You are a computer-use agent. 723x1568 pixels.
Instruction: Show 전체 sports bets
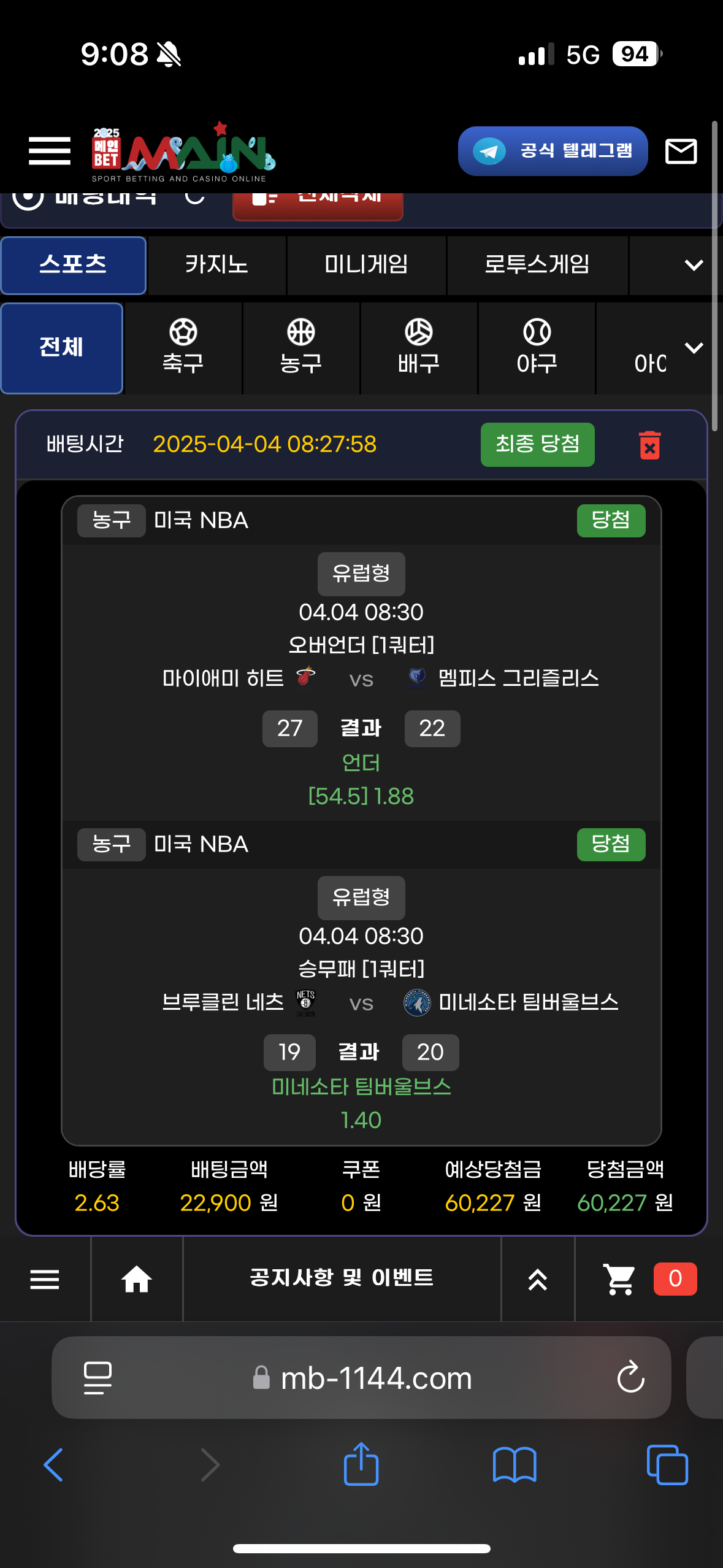pyautogui.click(x=61, y=348)
